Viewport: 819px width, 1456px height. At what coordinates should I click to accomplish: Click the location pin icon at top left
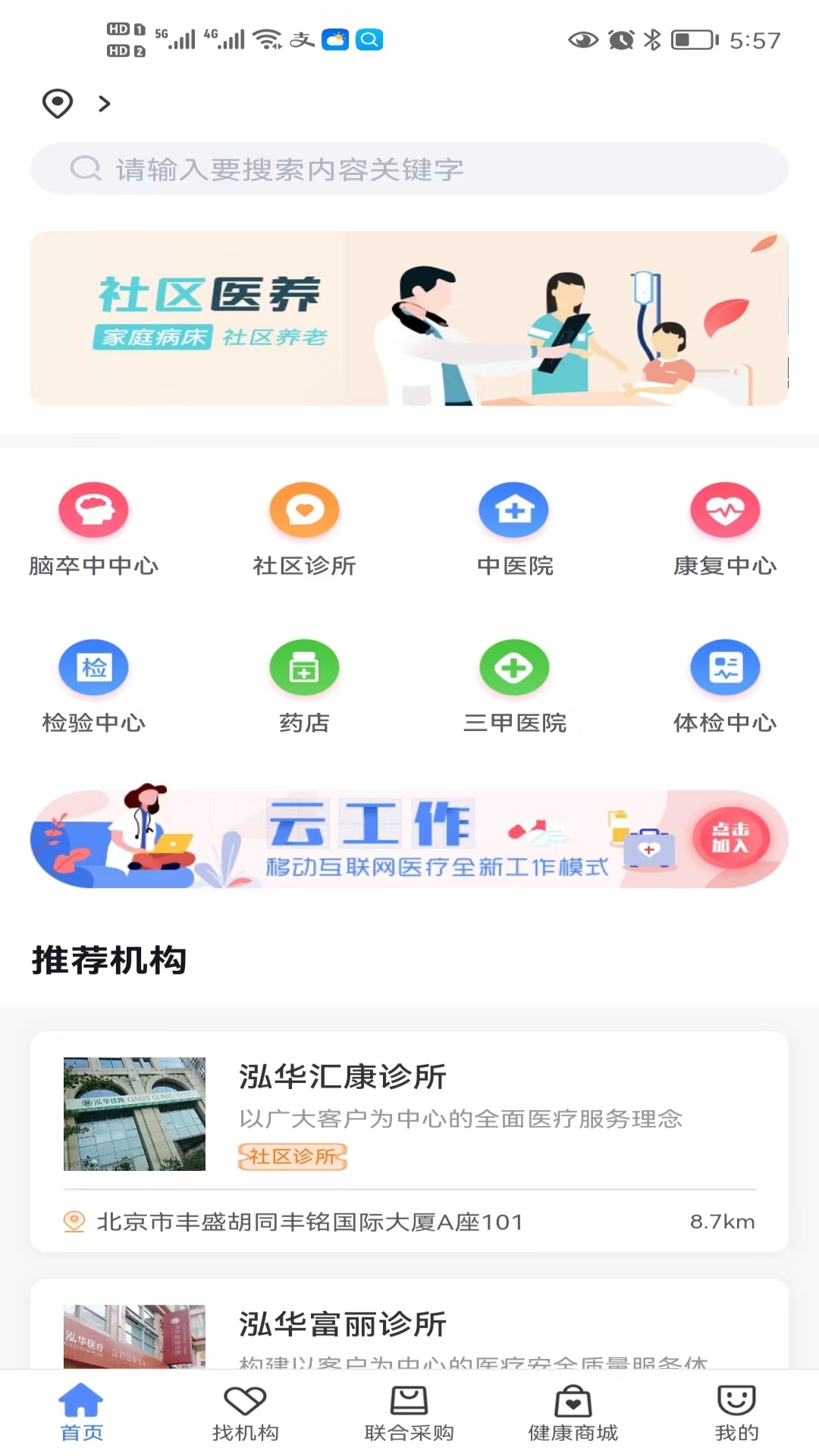click(x=58, y=103)
